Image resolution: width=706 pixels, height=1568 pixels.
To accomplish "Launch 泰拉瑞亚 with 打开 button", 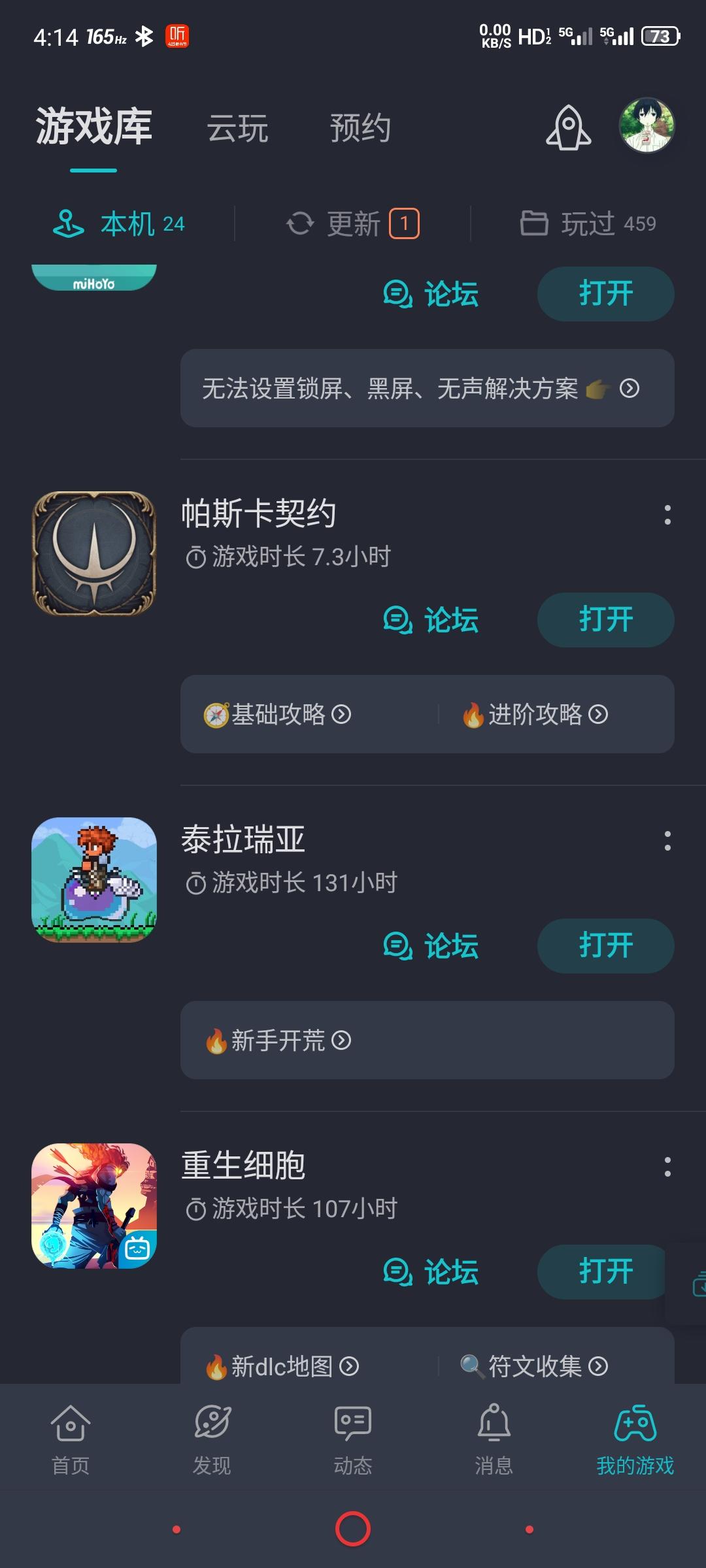I will click(605, 946).
